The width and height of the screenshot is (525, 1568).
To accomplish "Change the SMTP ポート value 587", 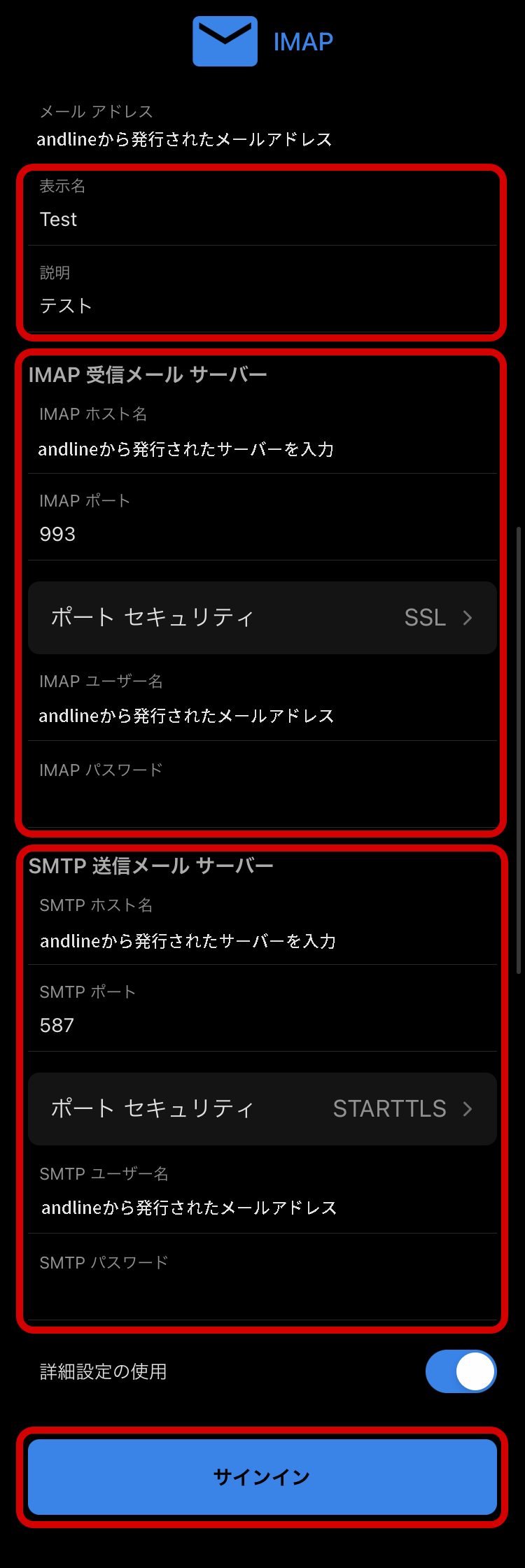I will pyautogui.click(x=262, y=1026).
